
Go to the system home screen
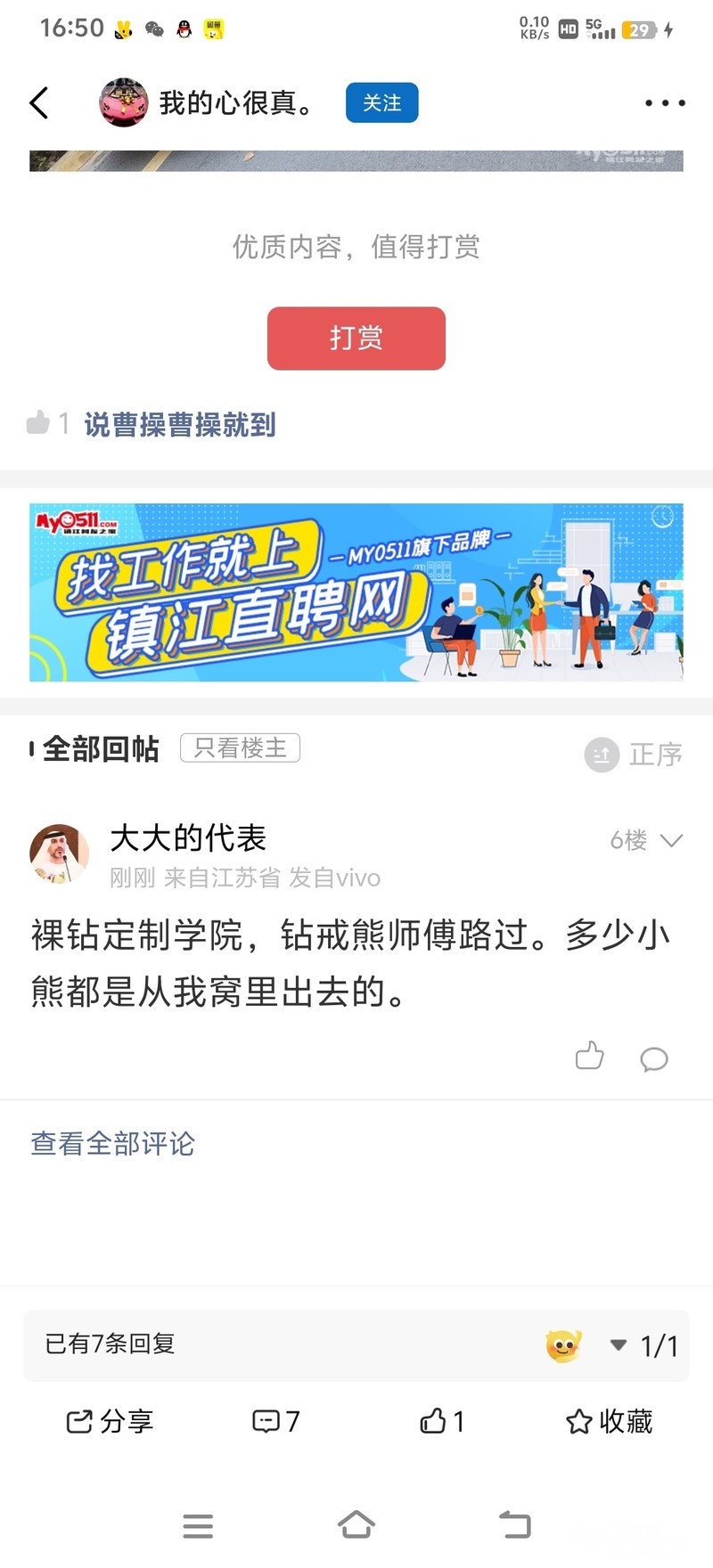click(x=356, y=1524)
